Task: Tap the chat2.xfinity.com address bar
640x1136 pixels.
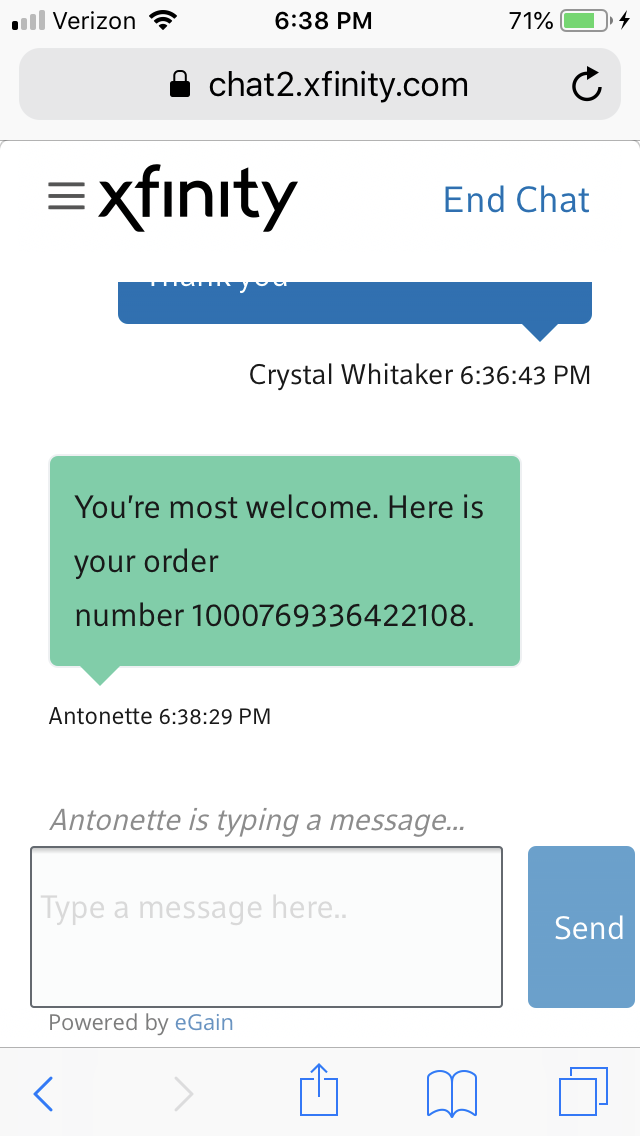Action: (x=320, y=85)
